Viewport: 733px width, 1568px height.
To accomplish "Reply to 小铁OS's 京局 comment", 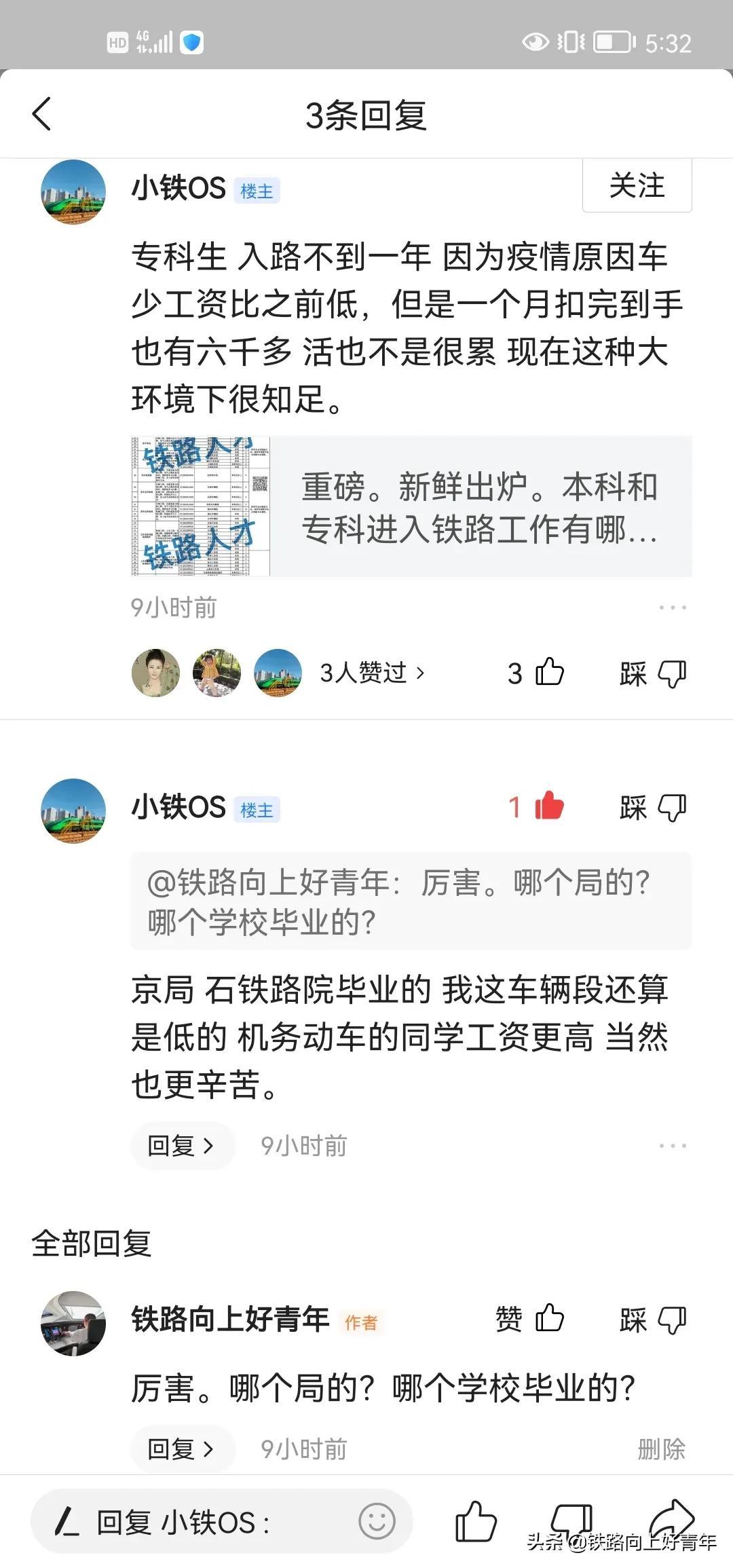I will click(x=181, y=1146).
